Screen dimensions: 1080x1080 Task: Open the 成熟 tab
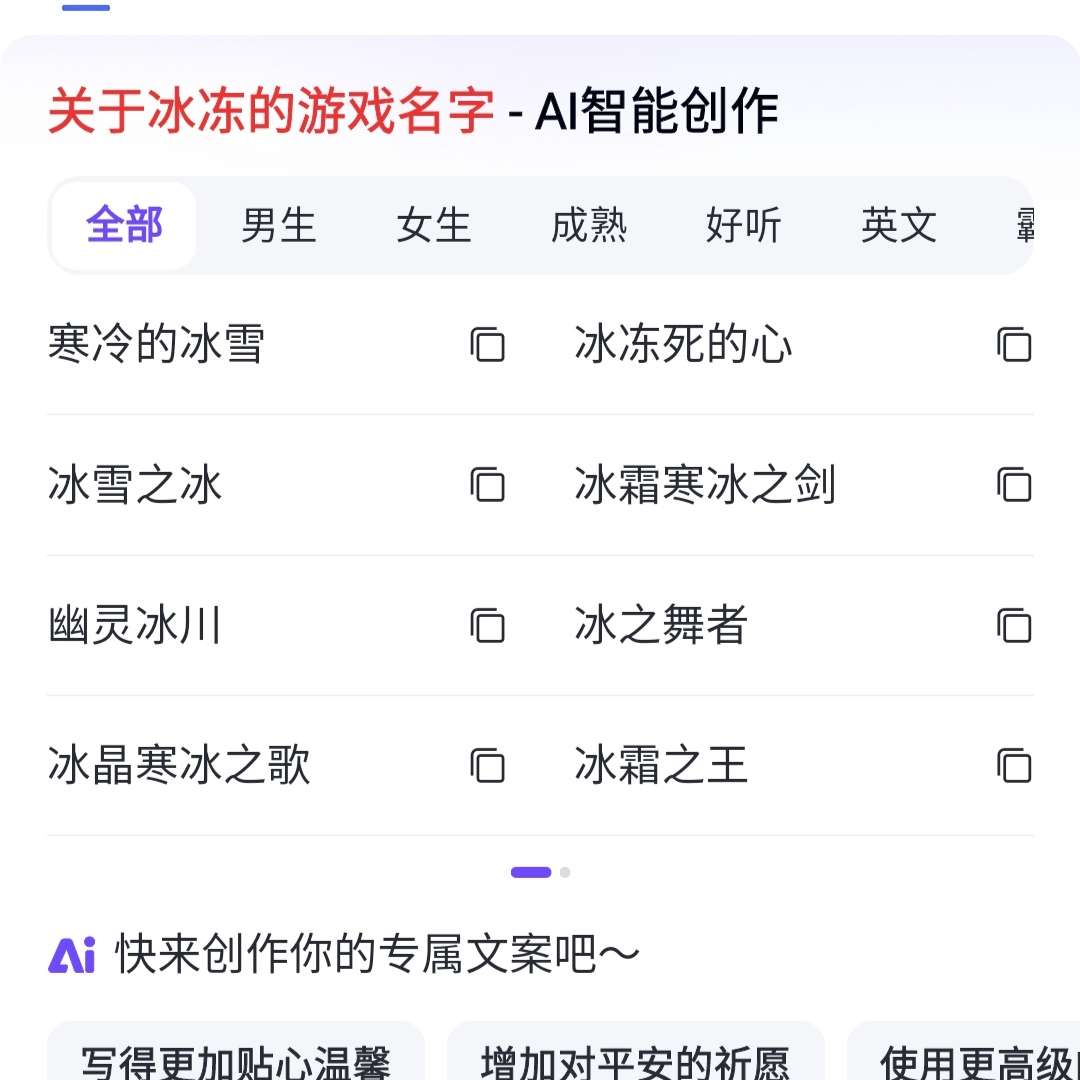[588, 226]
